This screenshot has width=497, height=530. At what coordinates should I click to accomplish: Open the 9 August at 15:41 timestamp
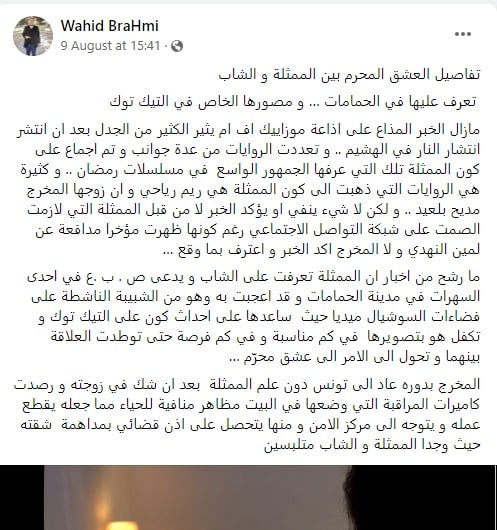pos(110,46)
